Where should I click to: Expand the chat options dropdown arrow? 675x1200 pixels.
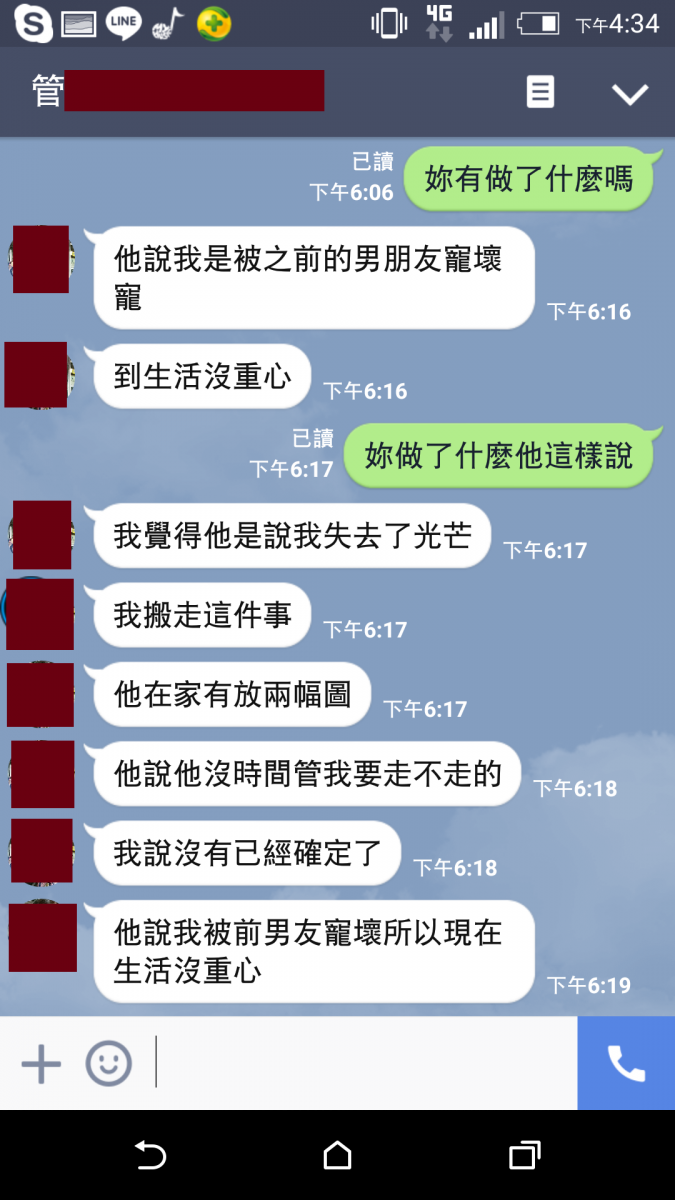[630, 94]
